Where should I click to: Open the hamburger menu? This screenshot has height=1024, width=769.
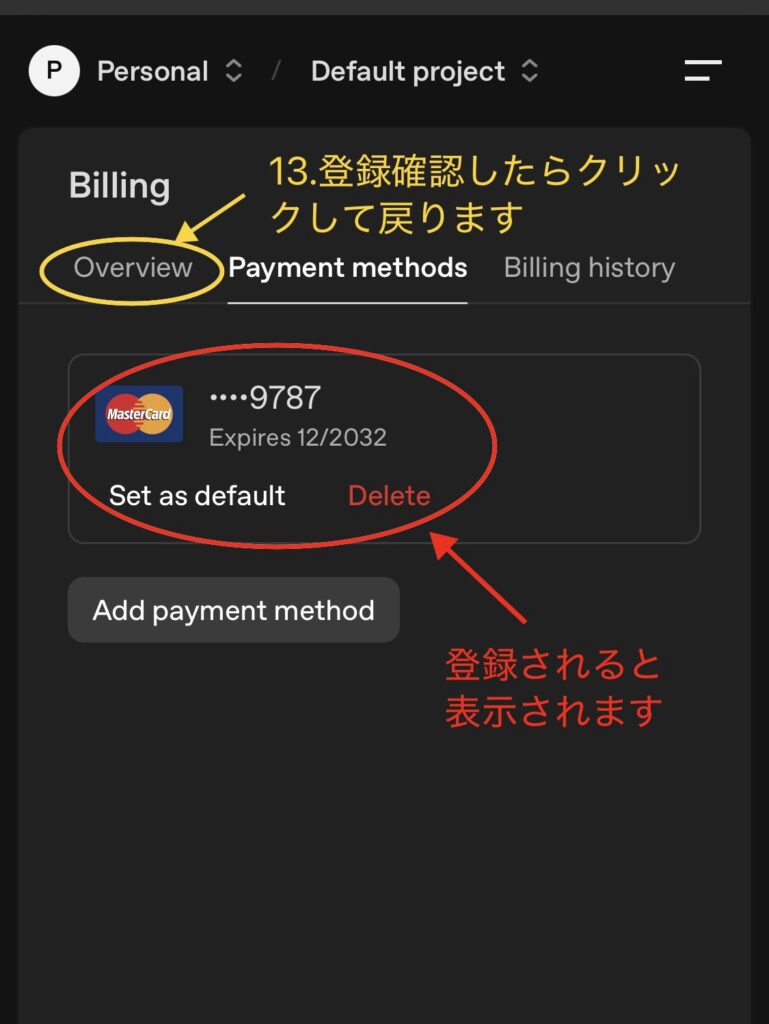click(703, 71)
